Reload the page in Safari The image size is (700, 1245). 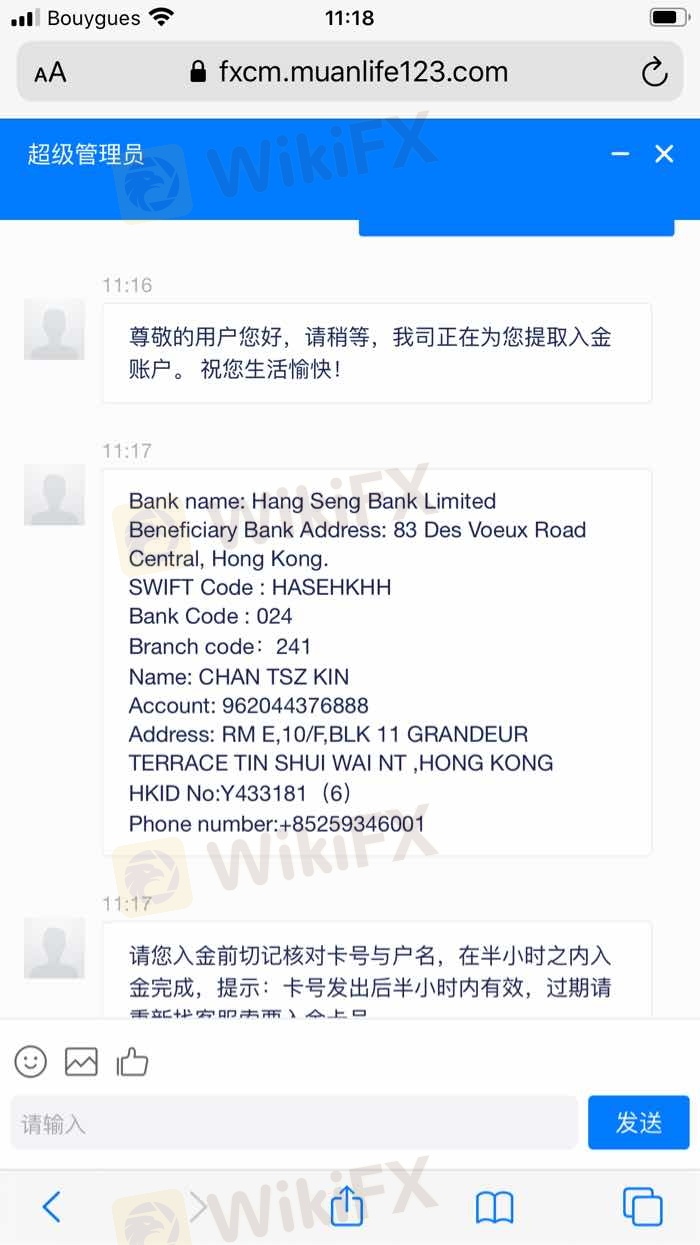click(654, 72)
